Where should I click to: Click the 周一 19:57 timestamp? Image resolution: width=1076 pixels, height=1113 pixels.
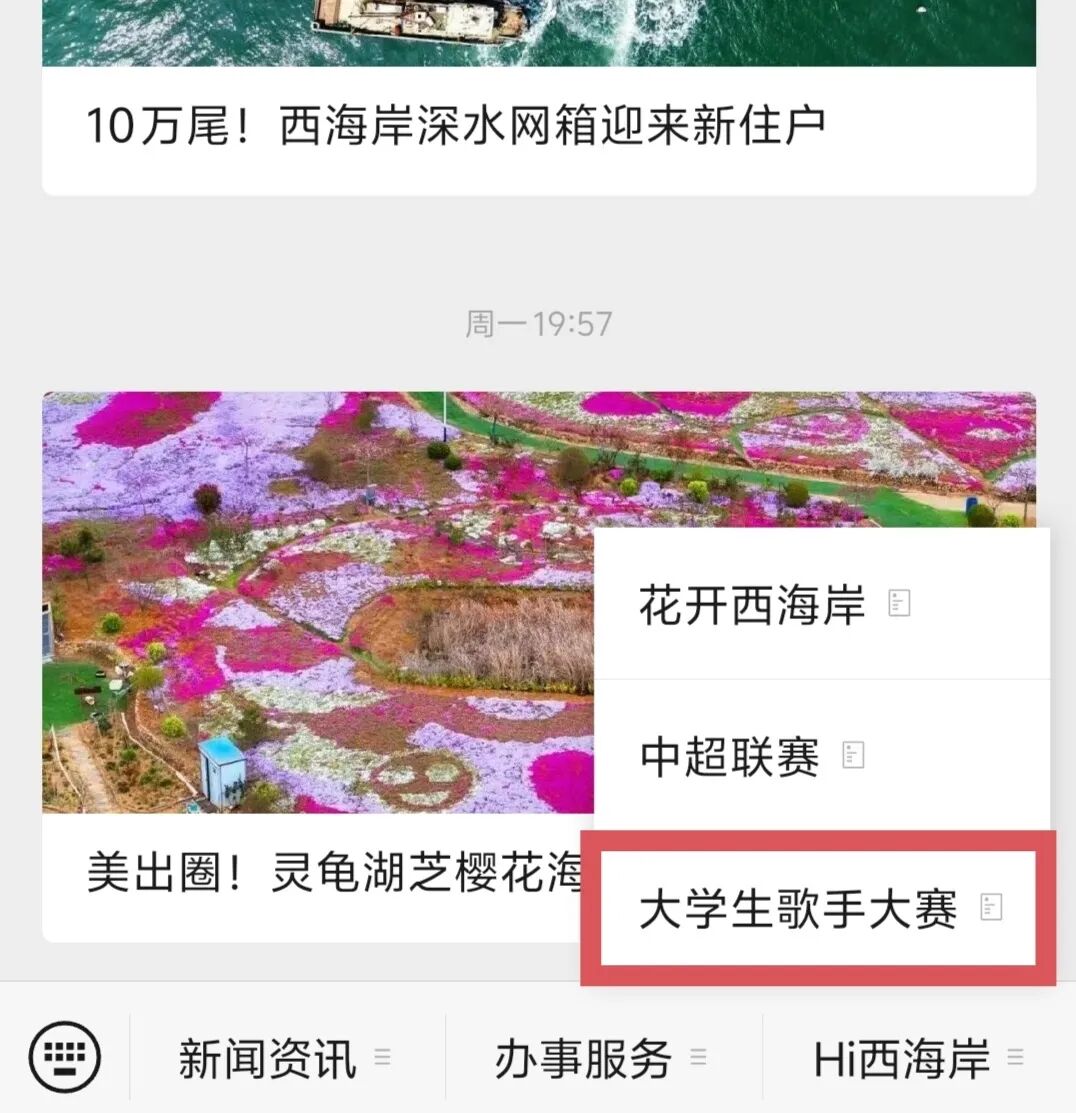(x=538, y=322)
